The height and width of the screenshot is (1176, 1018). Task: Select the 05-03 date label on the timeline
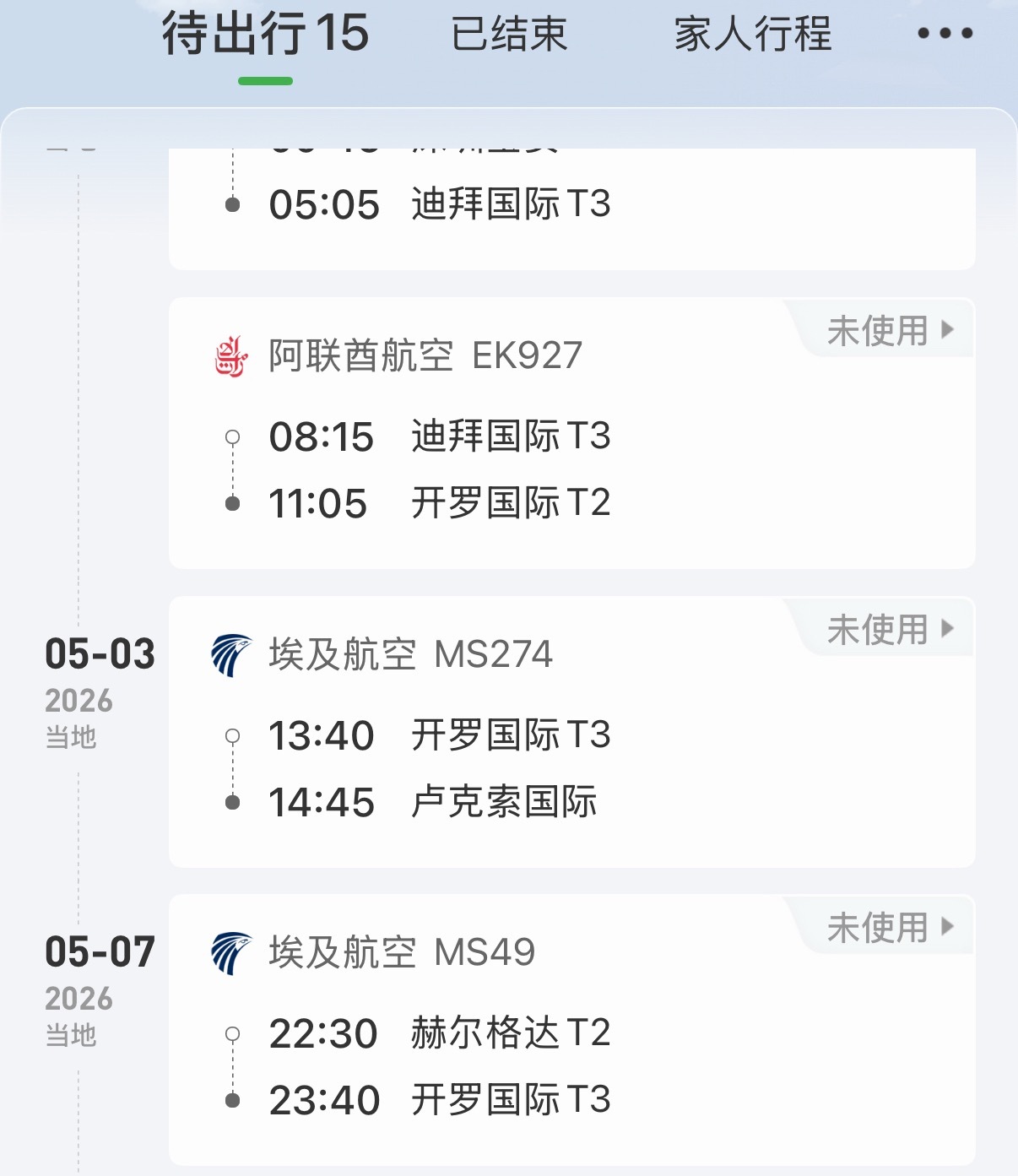[x=100, y=653]
